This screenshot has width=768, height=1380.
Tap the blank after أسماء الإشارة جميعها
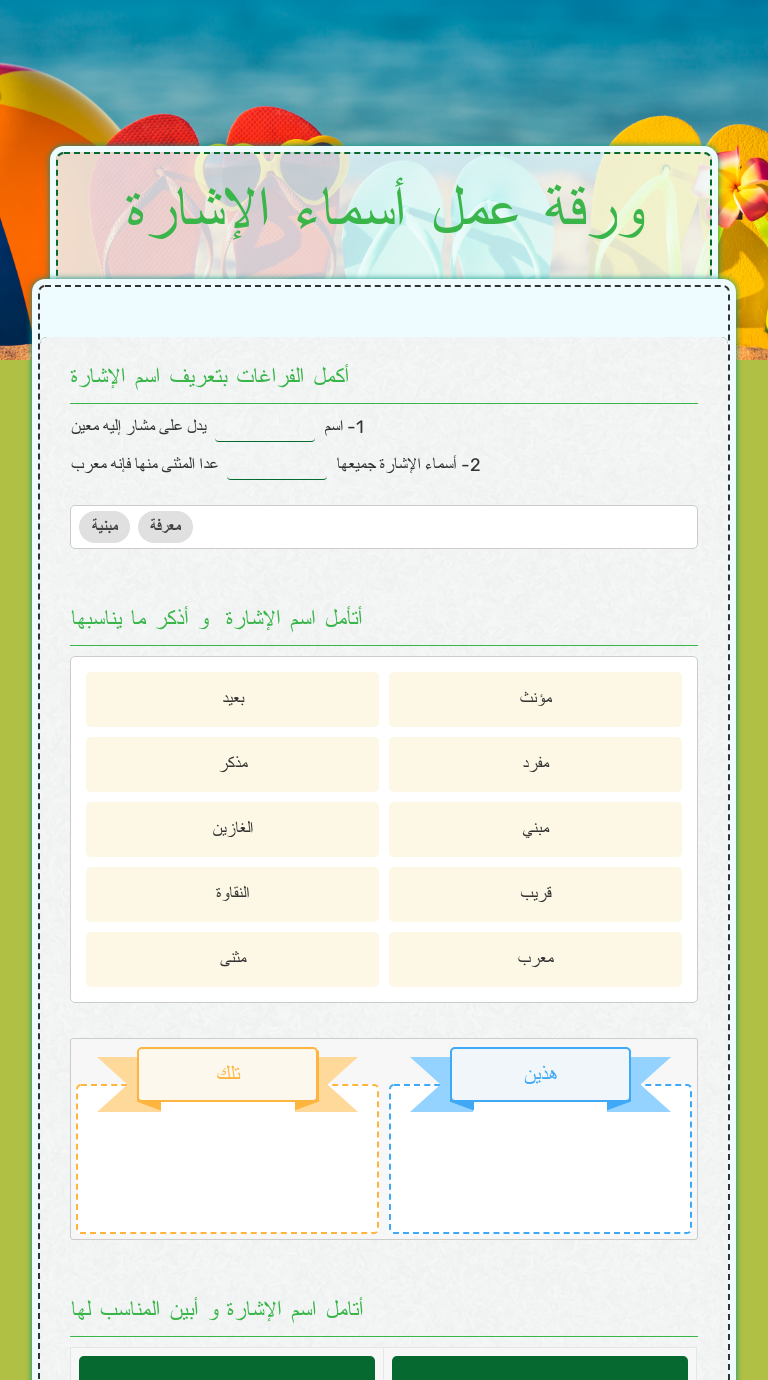[x=277, y=466]
